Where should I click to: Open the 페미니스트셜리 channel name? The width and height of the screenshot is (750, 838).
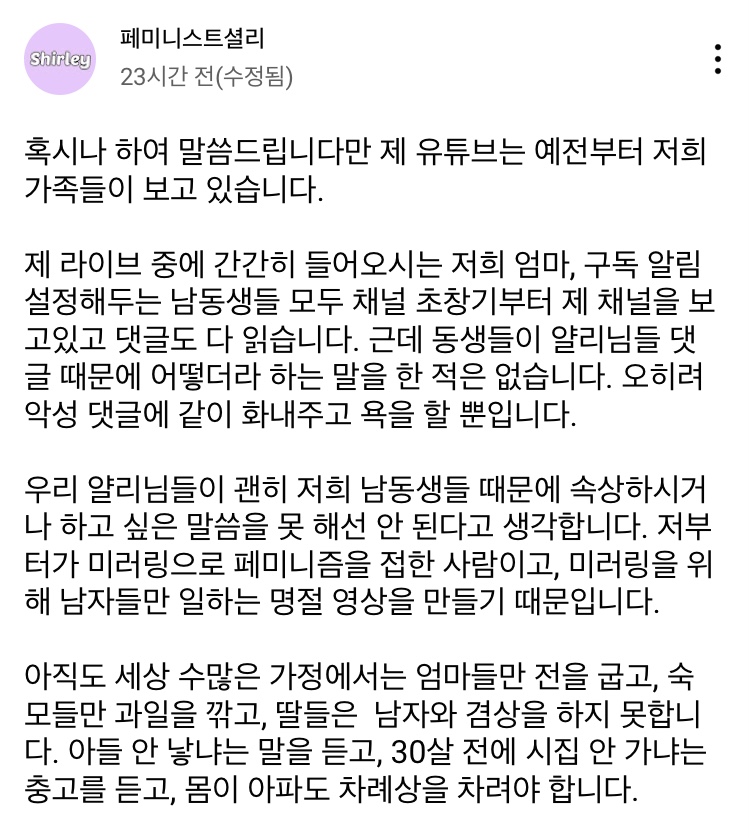coord(192,38)
